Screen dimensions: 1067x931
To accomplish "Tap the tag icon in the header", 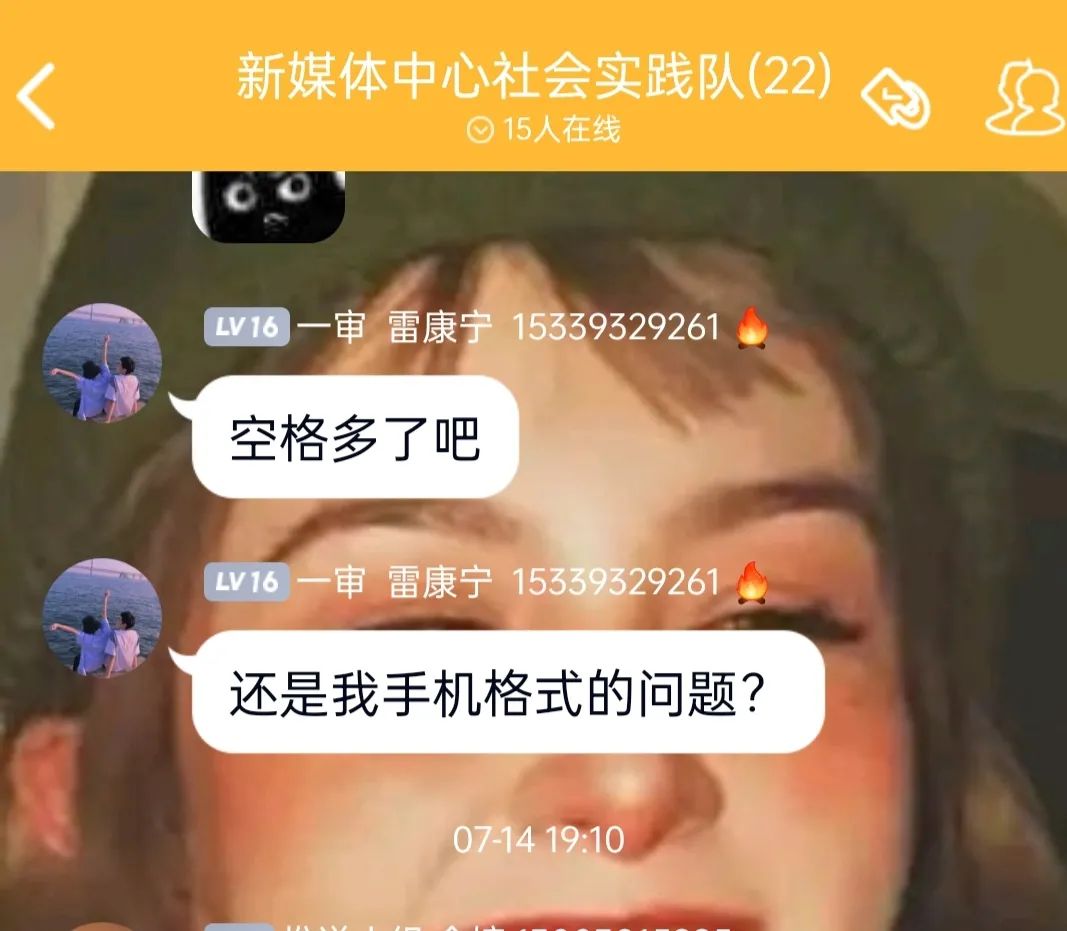I will coord(895,99).
